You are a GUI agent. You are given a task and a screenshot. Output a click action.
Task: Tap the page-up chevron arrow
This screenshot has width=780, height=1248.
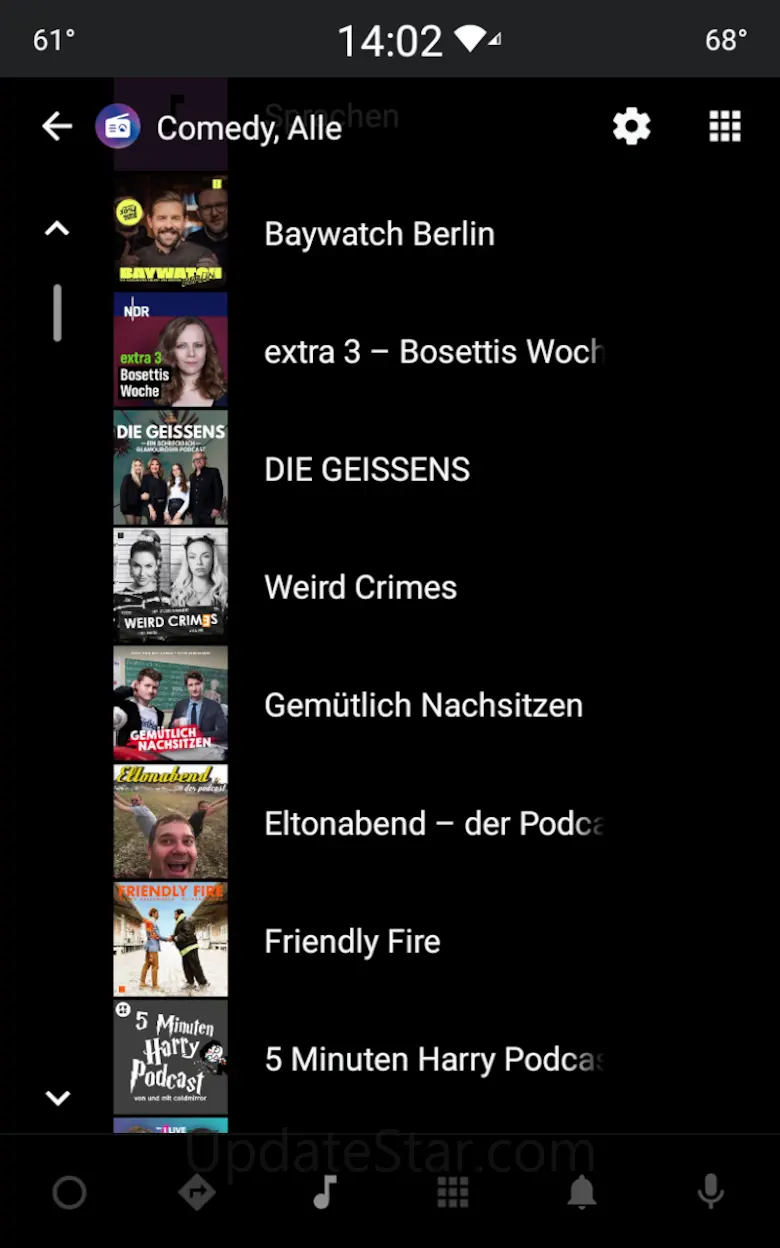(x=57, y=229)
